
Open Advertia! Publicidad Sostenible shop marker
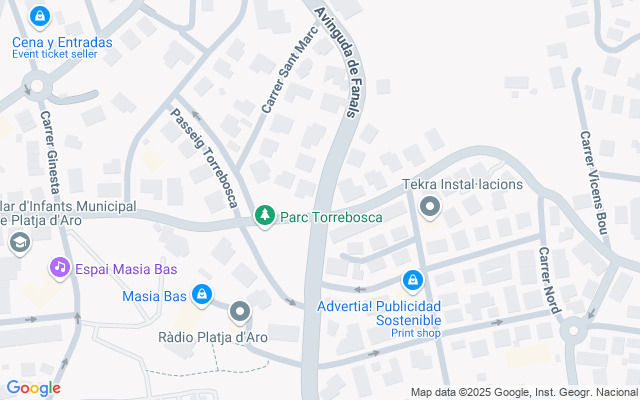pos(412,282)
